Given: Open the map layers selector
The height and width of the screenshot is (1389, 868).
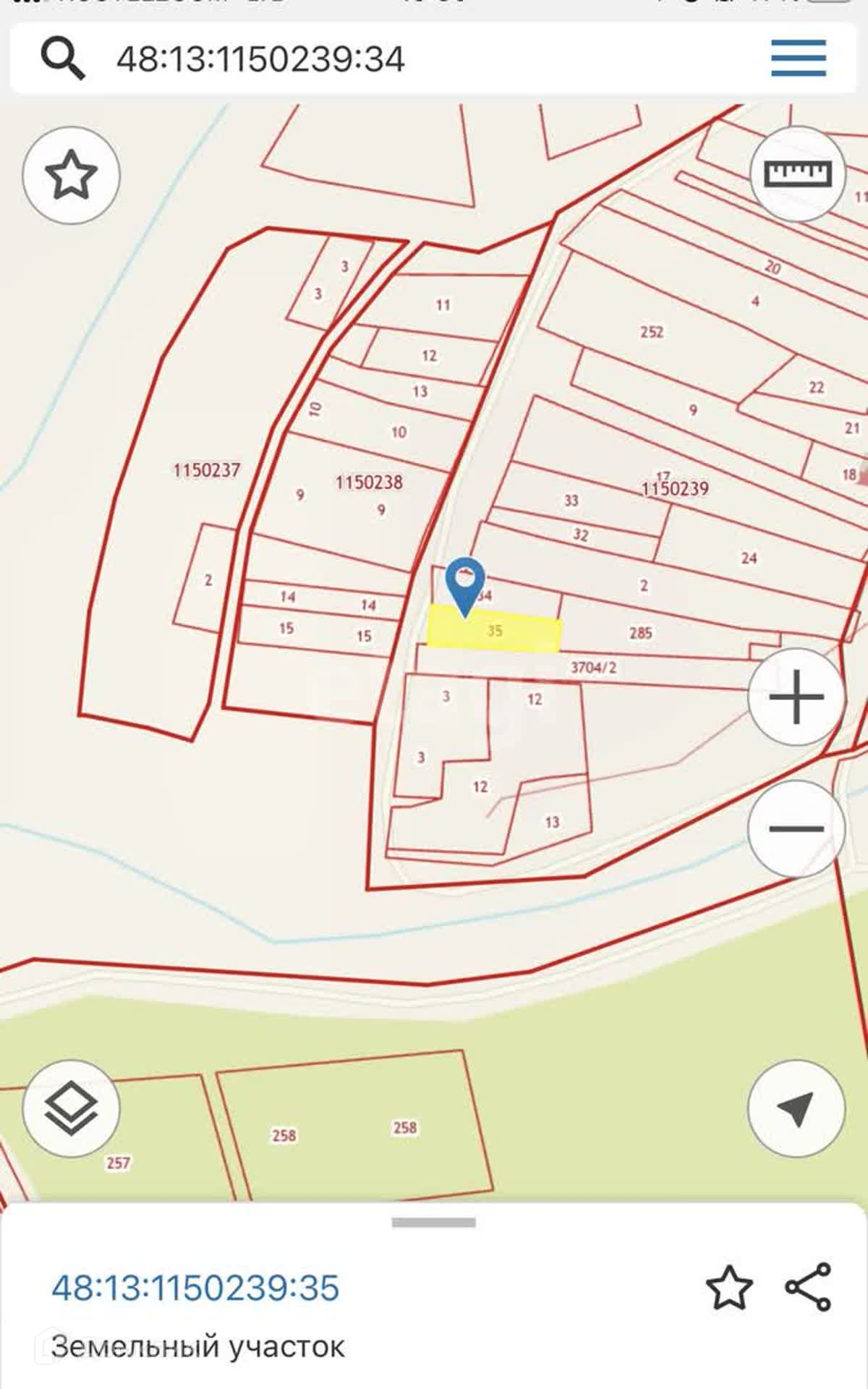Looking at the screenshot, I should click(x=71, y=1108).
